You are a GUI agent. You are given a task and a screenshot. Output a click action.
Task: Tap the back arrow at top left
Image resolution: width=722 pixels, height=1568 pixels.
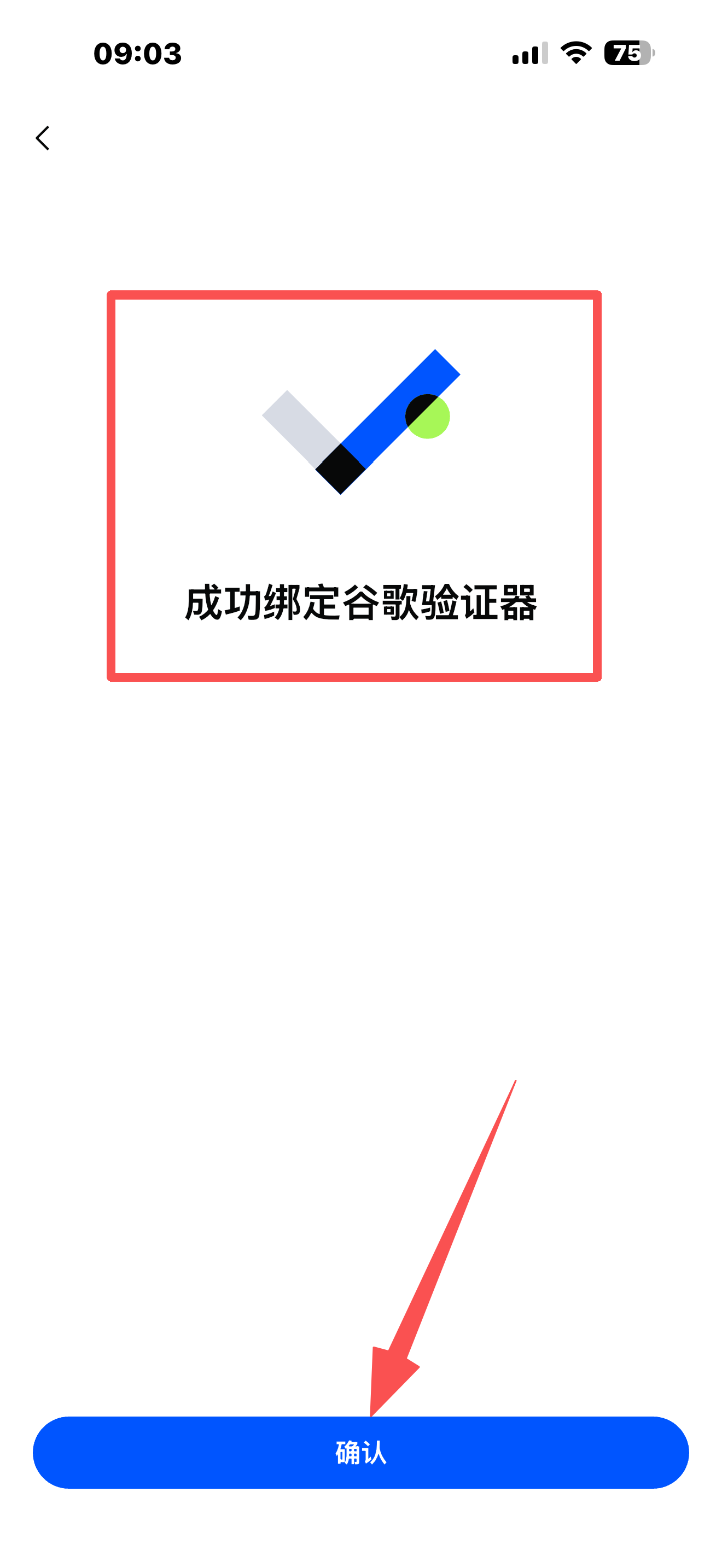[42, 138]
